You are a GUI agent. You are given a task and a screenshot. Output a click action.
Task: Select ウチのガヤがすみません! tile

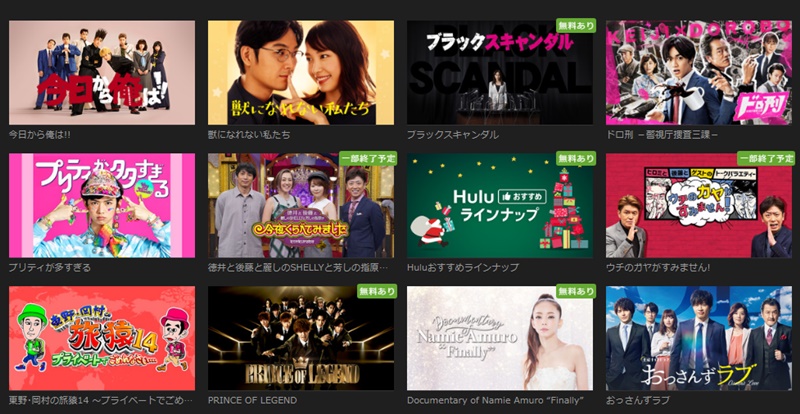pos(698,205)
